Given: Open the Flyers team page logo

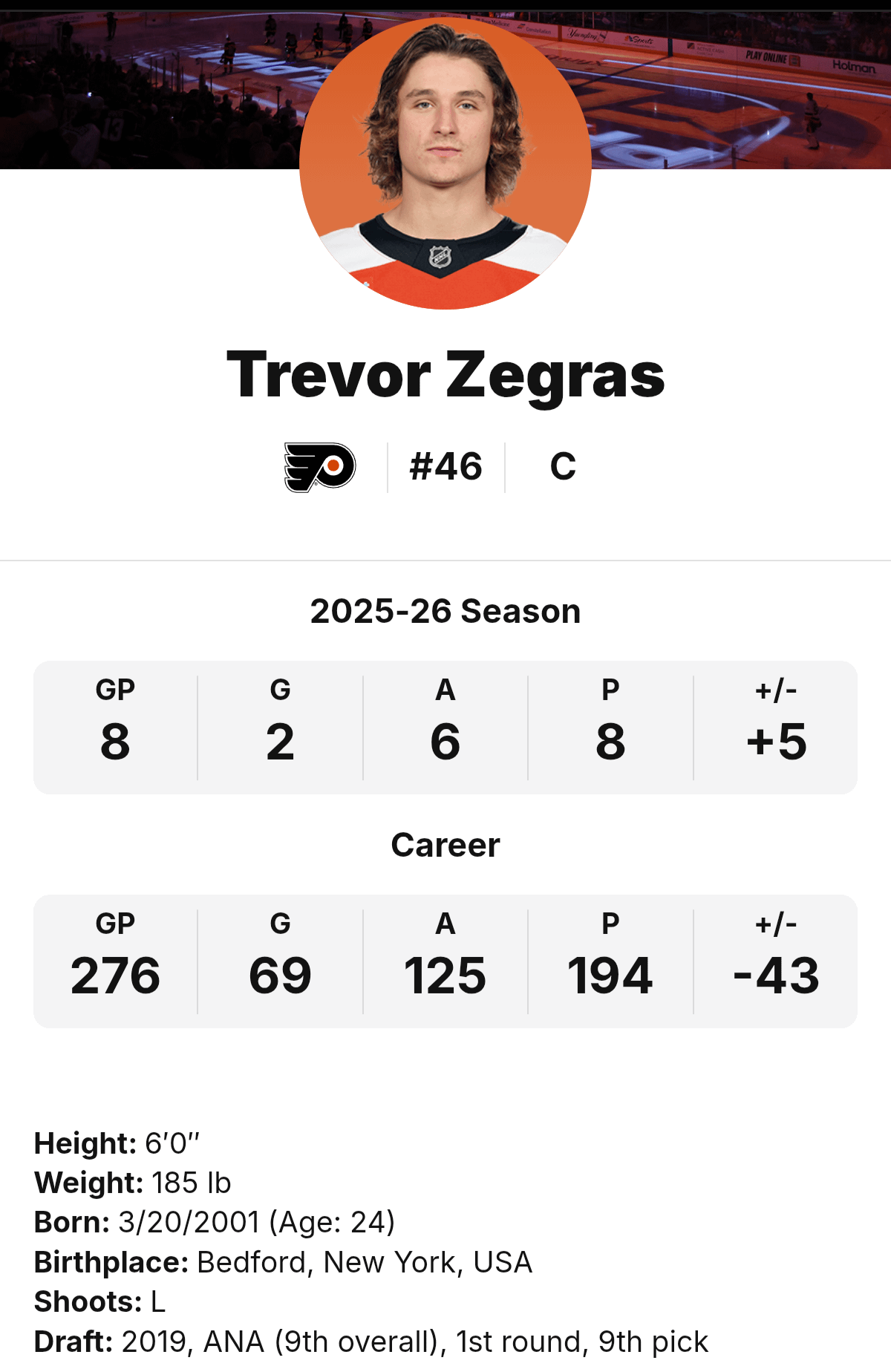Looking at the screenshot, I should click(x=320, y=467).
